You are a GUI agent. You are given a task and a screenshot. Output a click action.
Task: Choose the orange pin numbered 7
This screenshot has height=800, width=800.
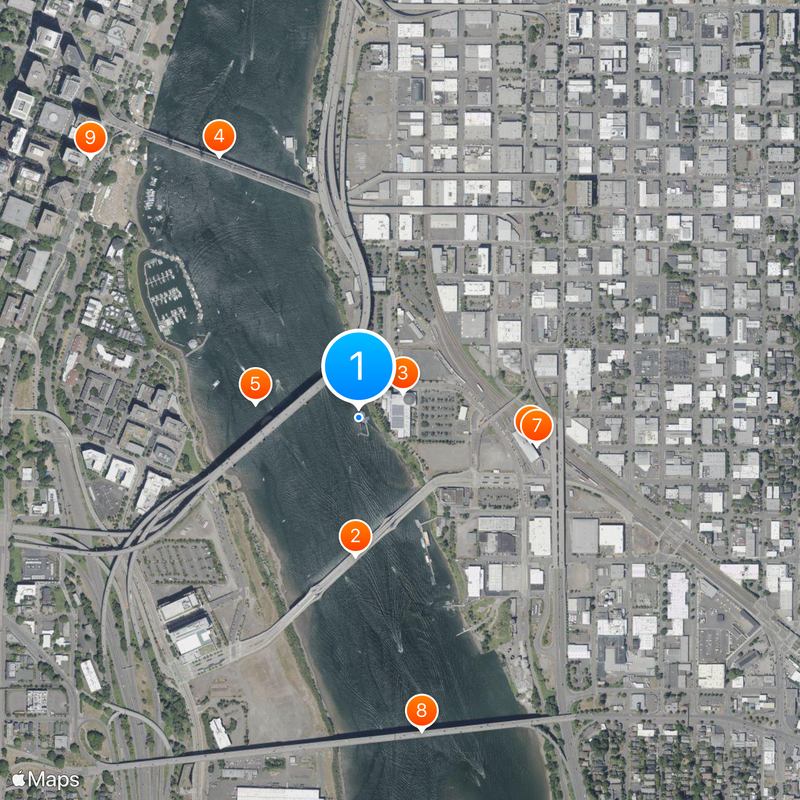[x=537, y=425]
